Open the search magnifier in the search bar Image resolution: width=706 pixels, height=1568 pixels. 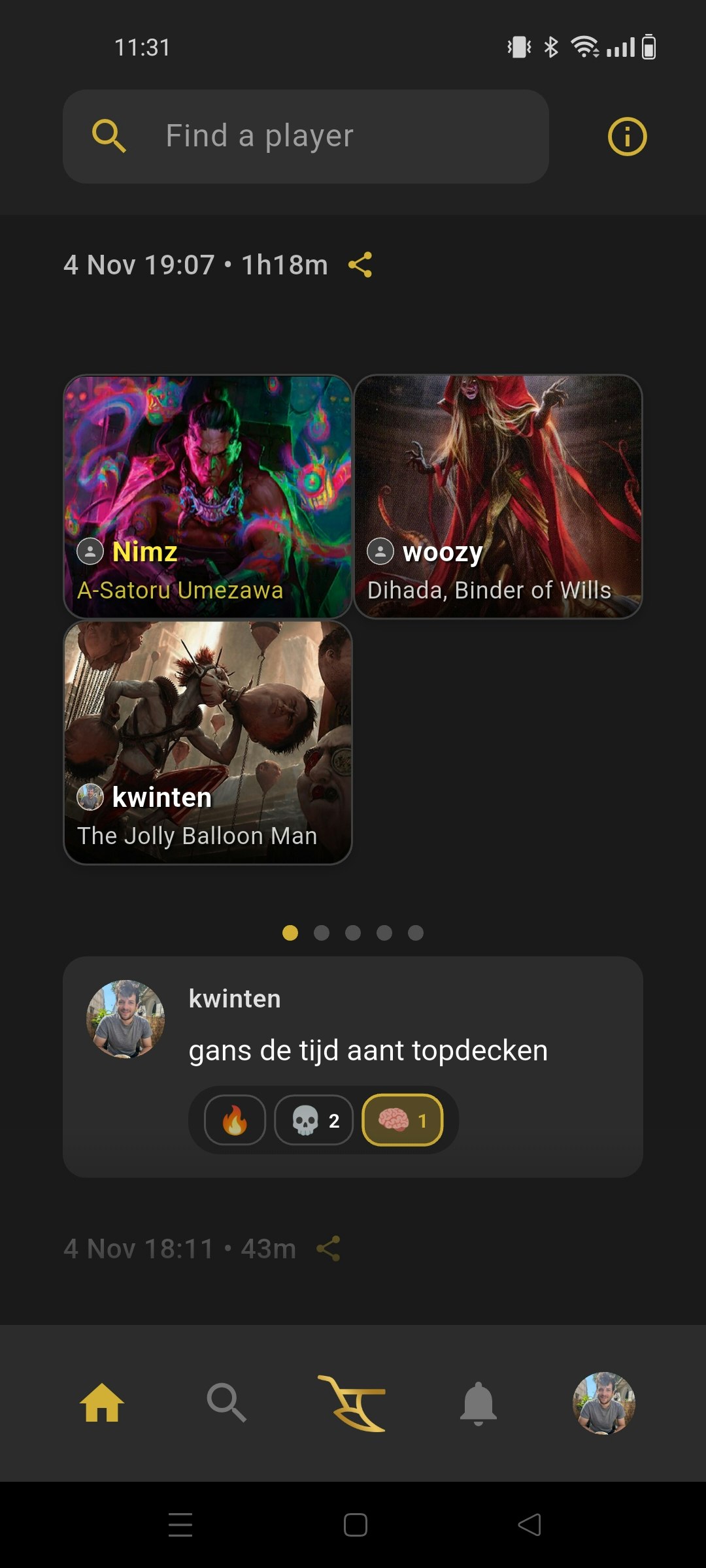109,136
